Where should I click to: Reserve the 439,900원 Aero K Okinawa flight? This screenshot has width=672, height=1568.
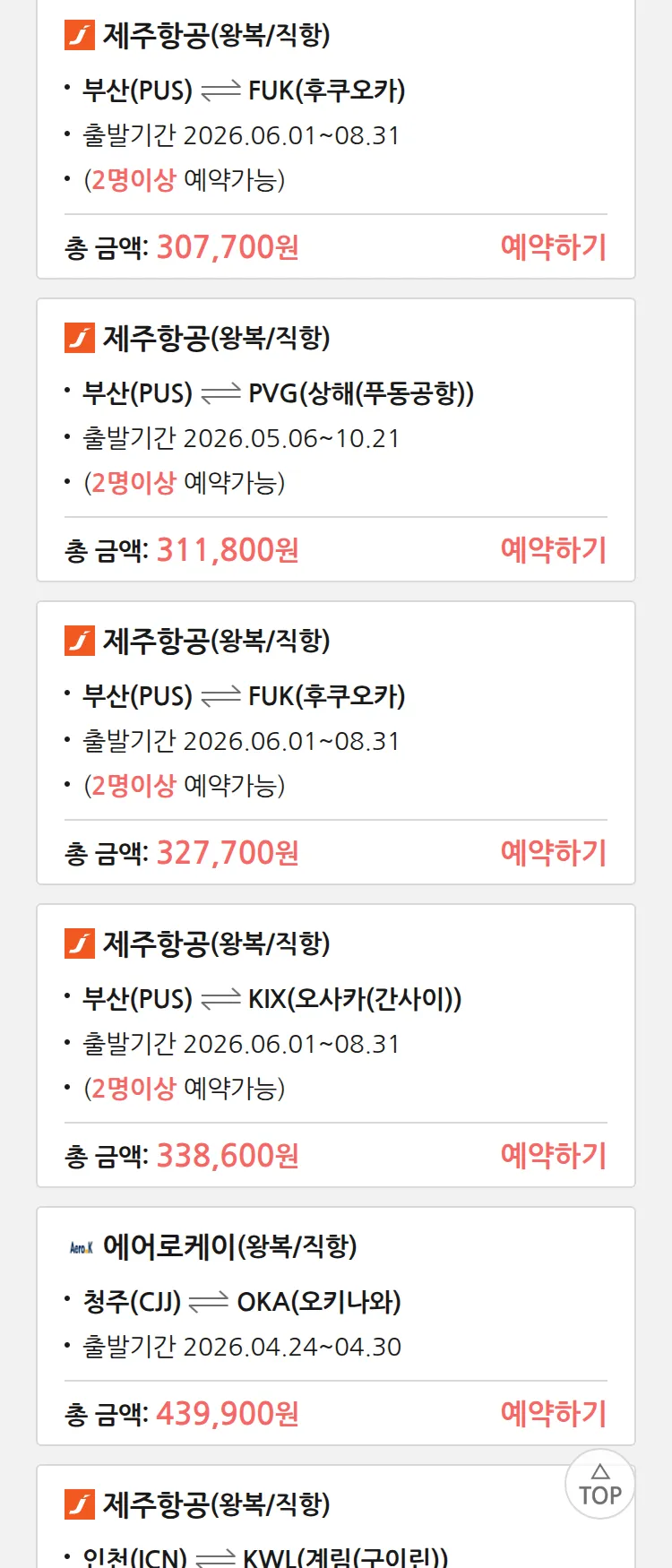click(x=553, y=1413)
